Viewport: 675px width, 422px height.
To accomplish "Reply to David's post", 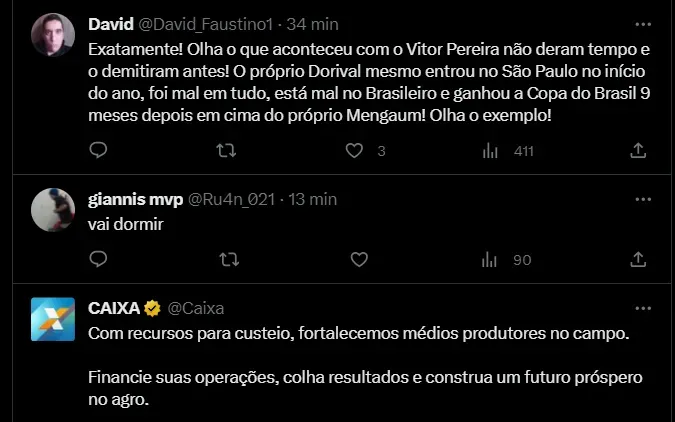I will (98, 150).
